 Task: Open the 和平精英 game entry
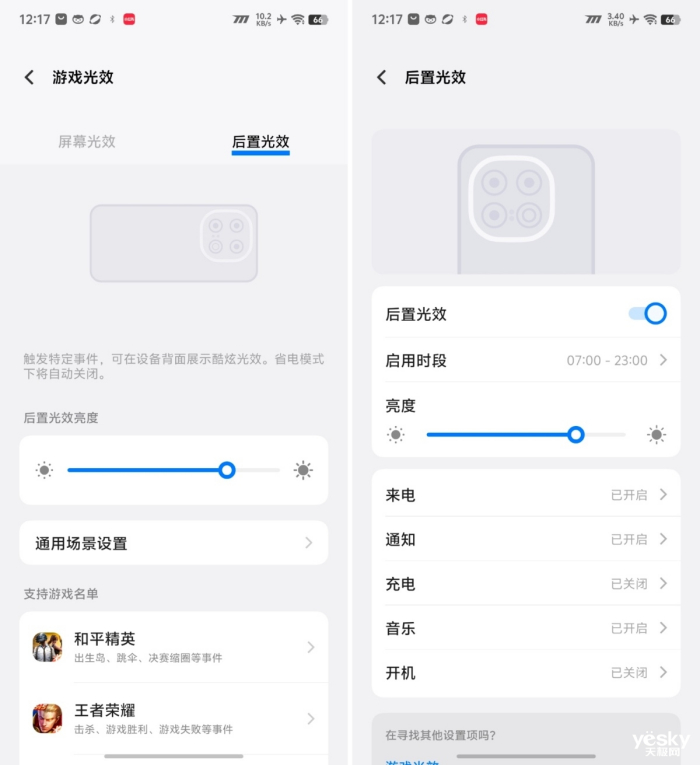pos(173,647)
